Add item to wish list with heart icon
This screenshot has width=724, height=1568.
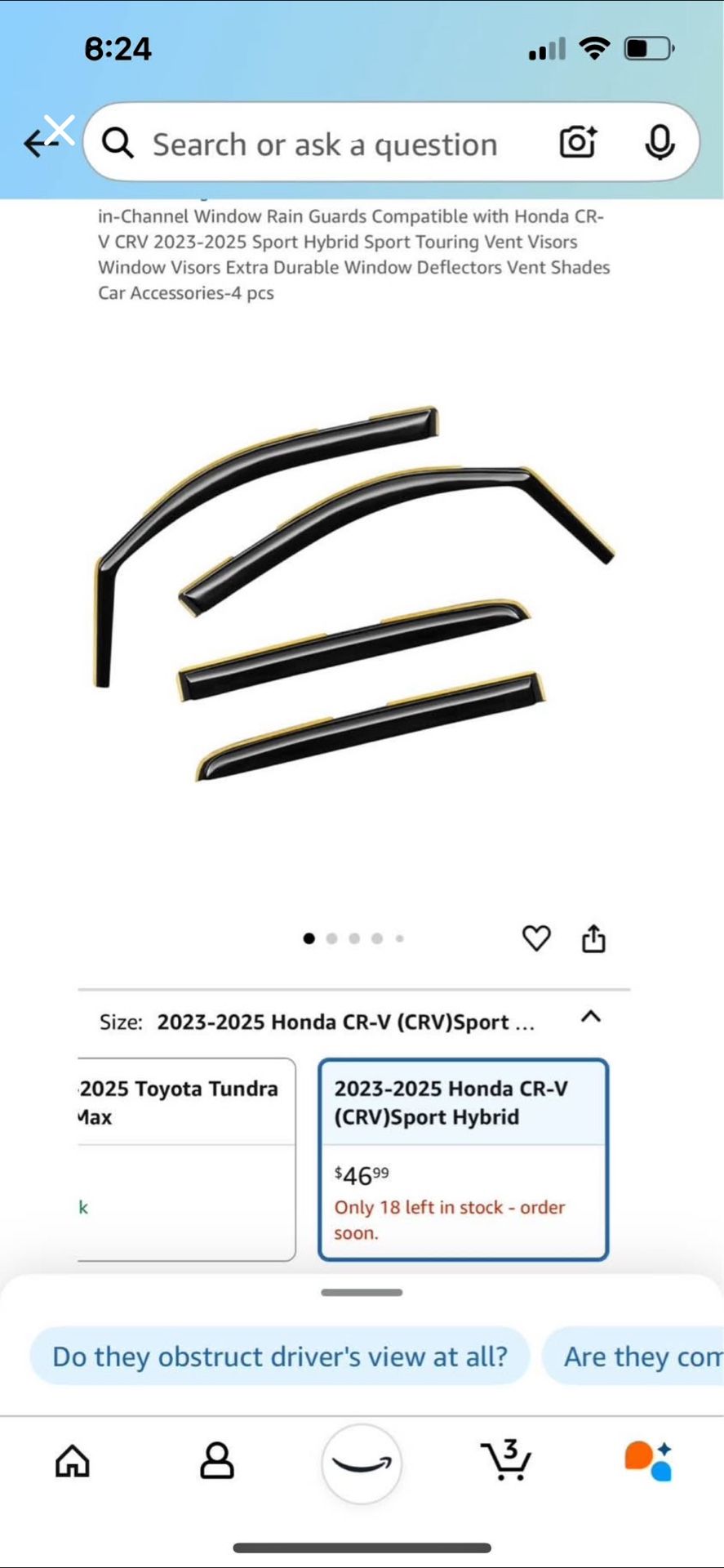coord(536,938)
